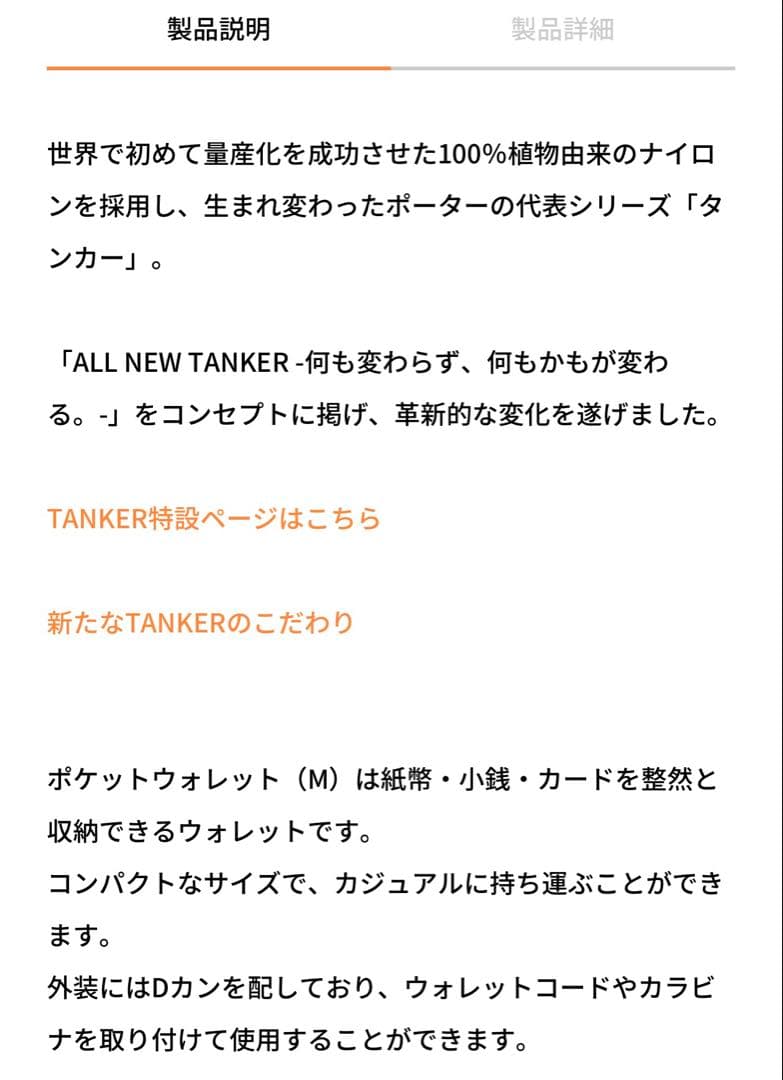The image size is (783, 1080).
Task: Click the orange active tab indicator bar
Action: [219, 68]
